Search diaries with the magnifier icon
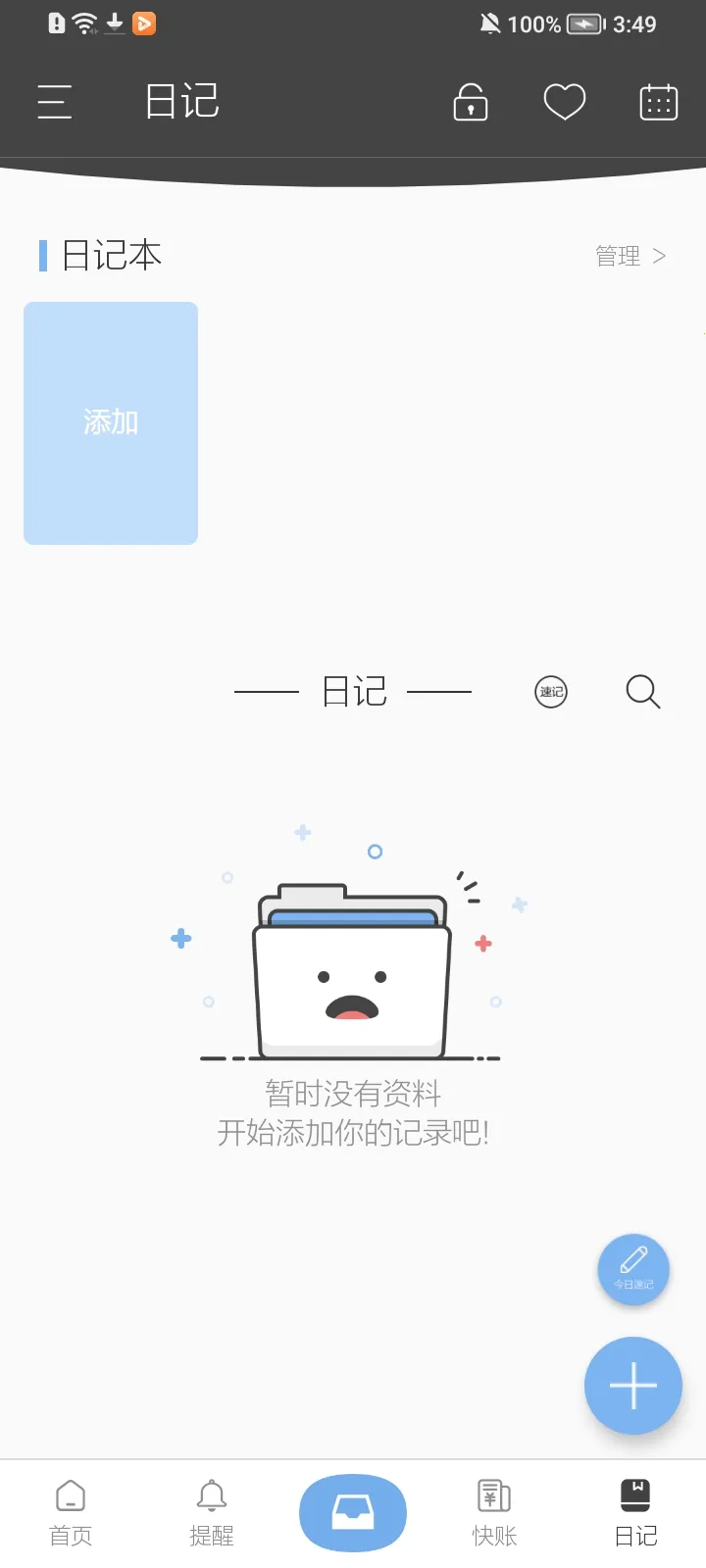The image size is (706, 1568). [643, 692]
